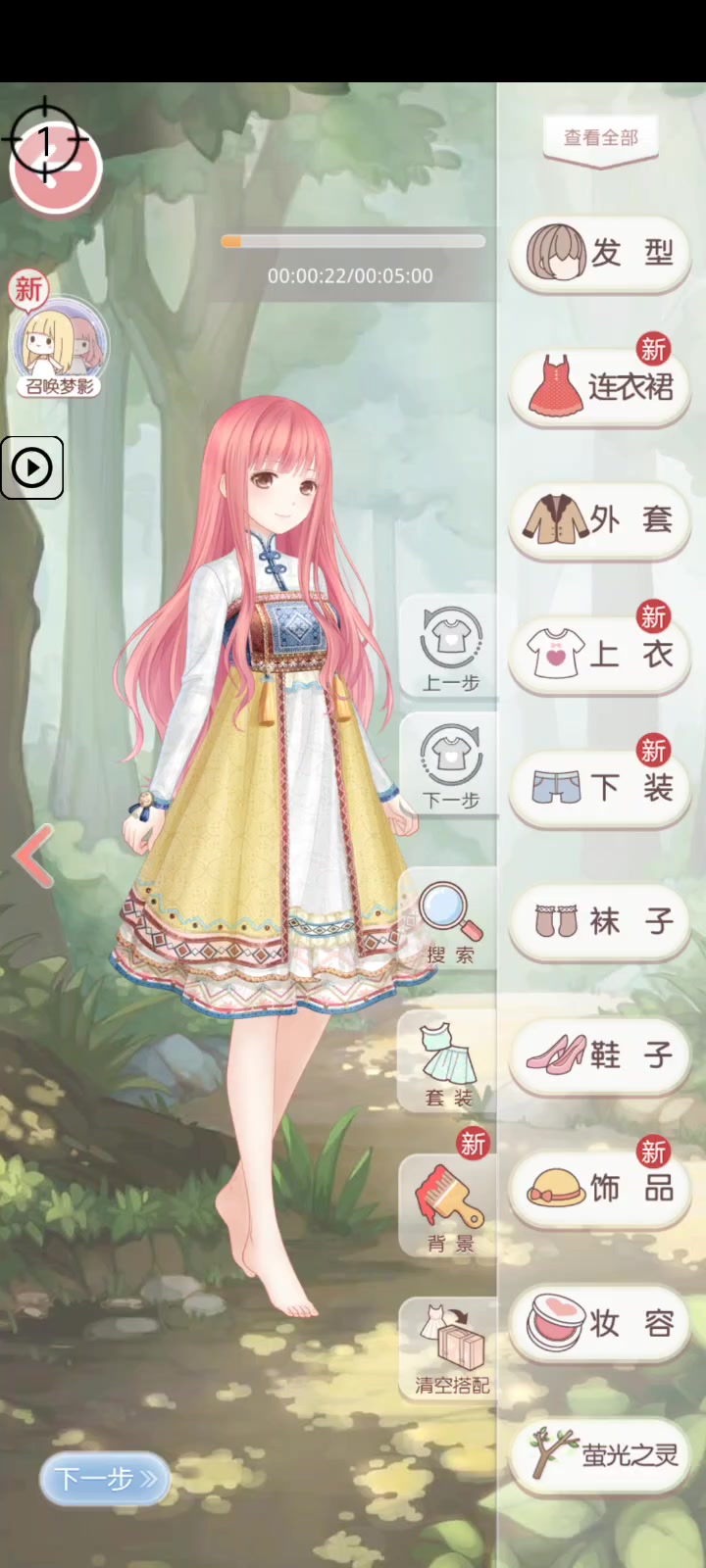This screenshot has height=1568, width=706.
Task: Open the 妆容 makeup category
Action: (x=600, y=1323)
